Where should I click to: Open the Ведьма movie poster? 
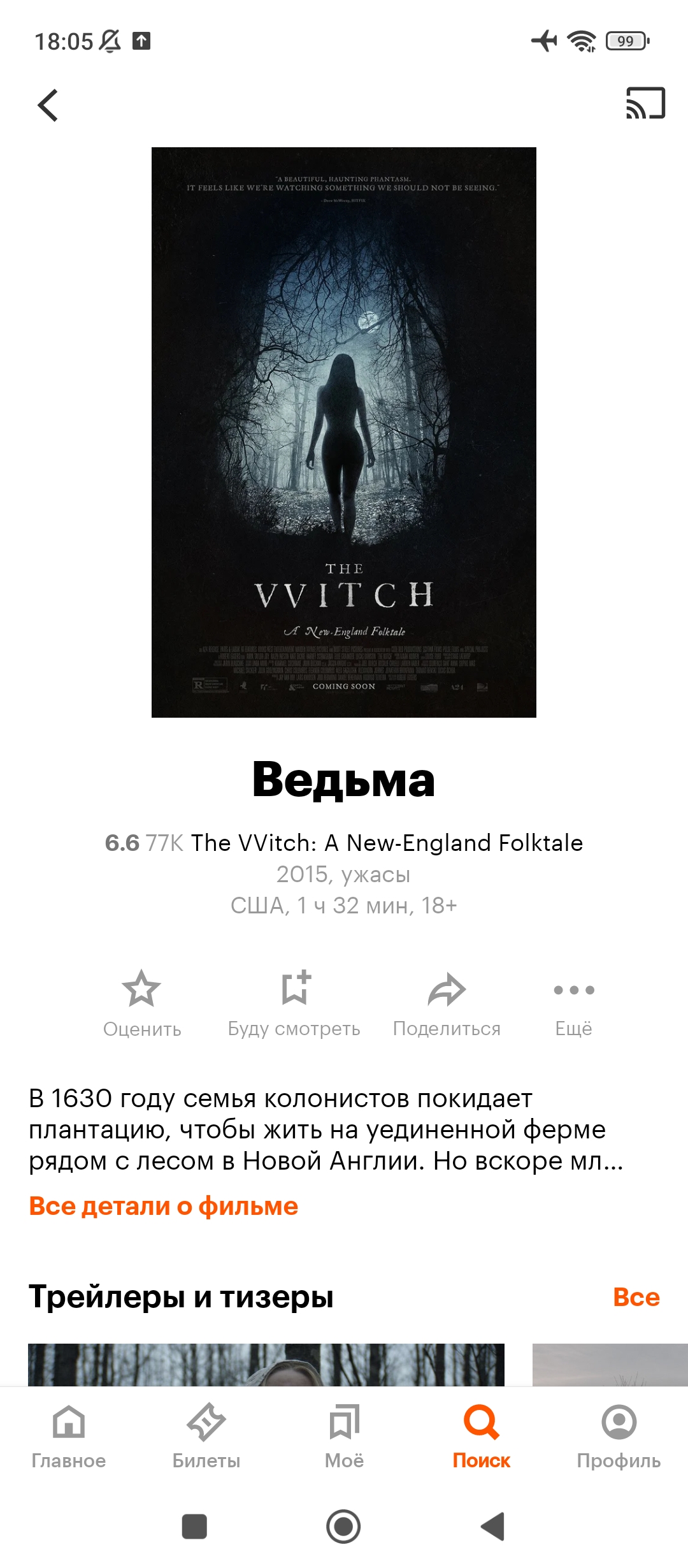pyautogui.click(x=344, y=432)
